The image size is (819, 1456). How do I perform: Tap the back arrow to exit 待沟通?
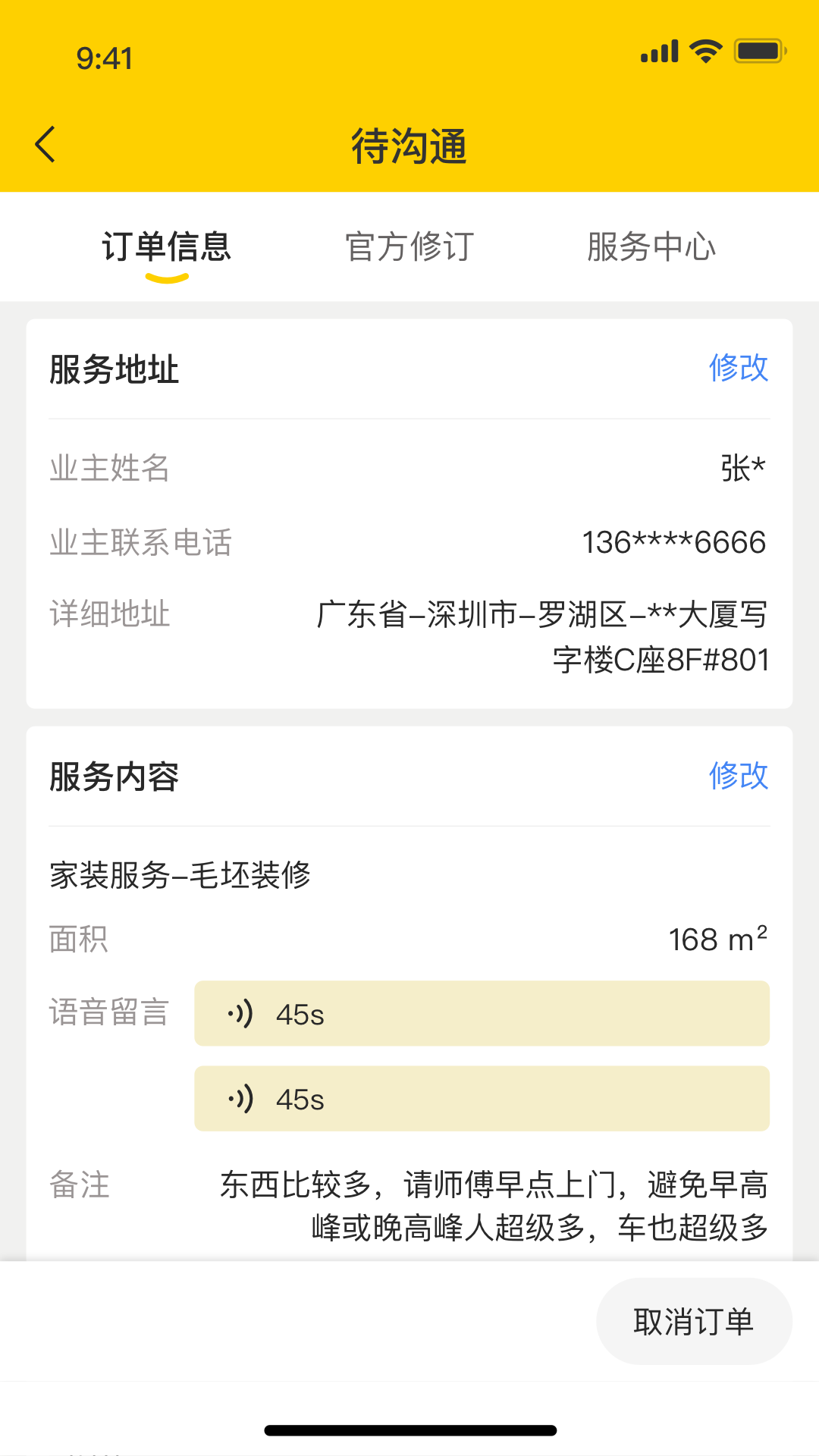(x=45, y=144)
